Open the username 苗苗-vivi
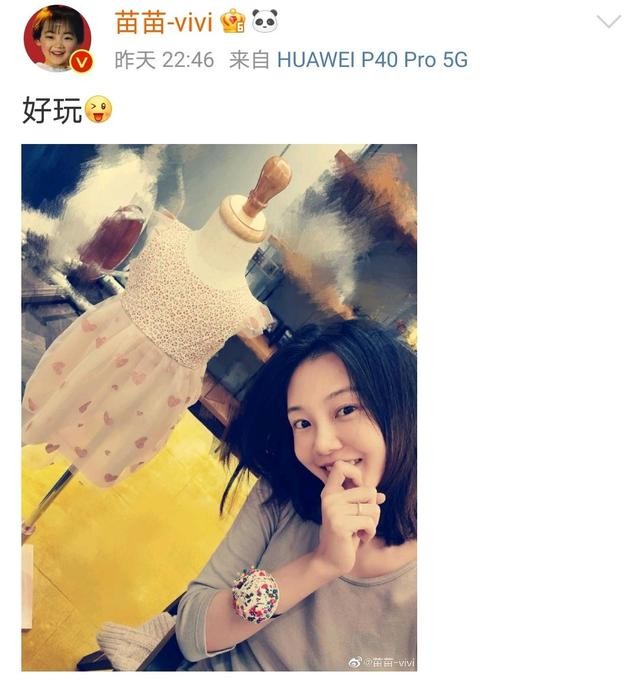Viewport: 640px width, 681px height. 163,22
